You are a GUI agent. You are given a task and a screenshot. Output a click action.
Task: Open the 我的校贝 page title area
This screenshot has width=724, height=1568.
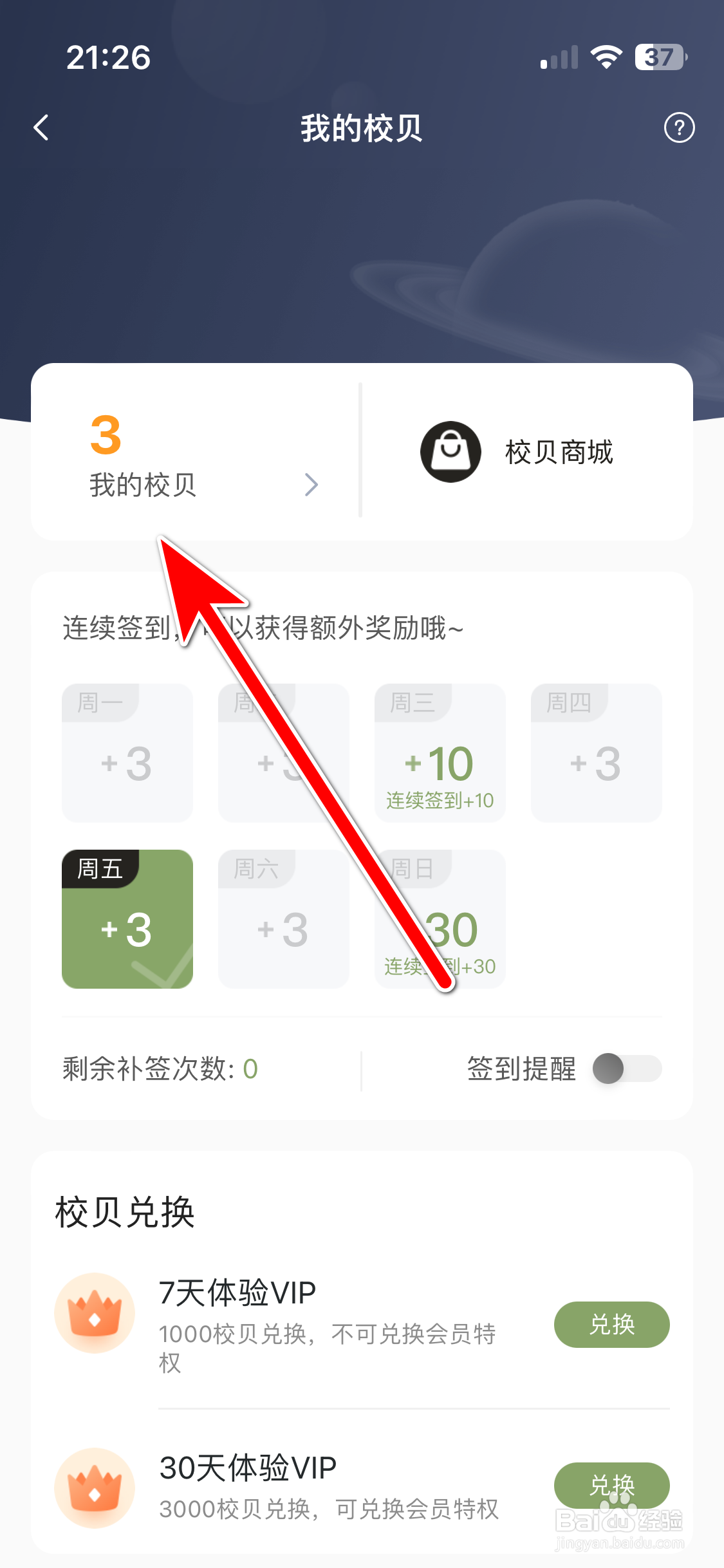point(362,127)
